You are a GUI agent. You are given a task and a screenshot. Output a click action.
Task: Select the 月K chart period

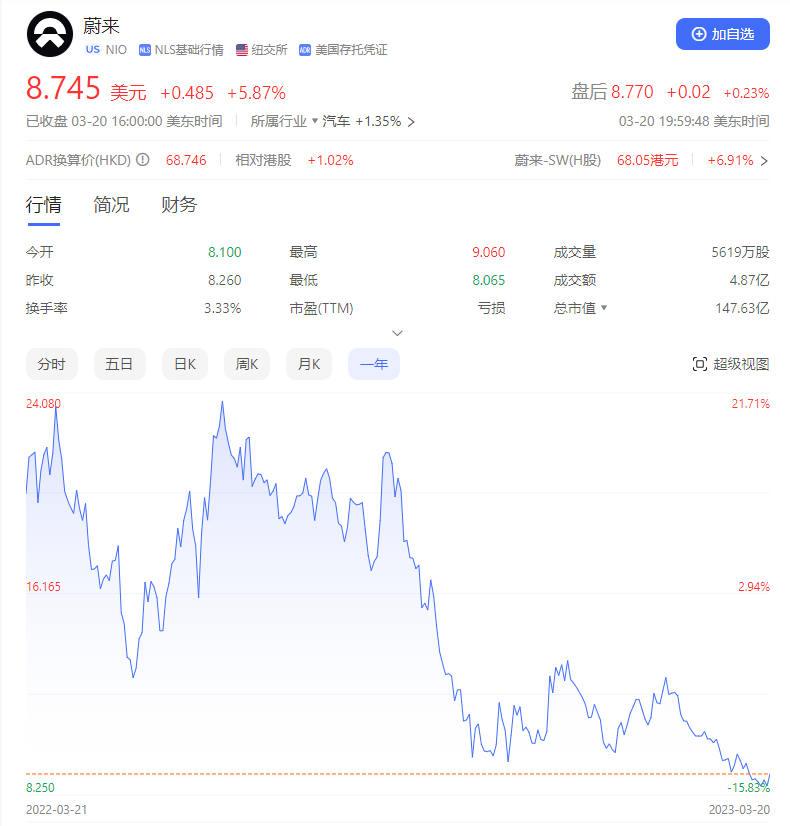tap(308, 364)
